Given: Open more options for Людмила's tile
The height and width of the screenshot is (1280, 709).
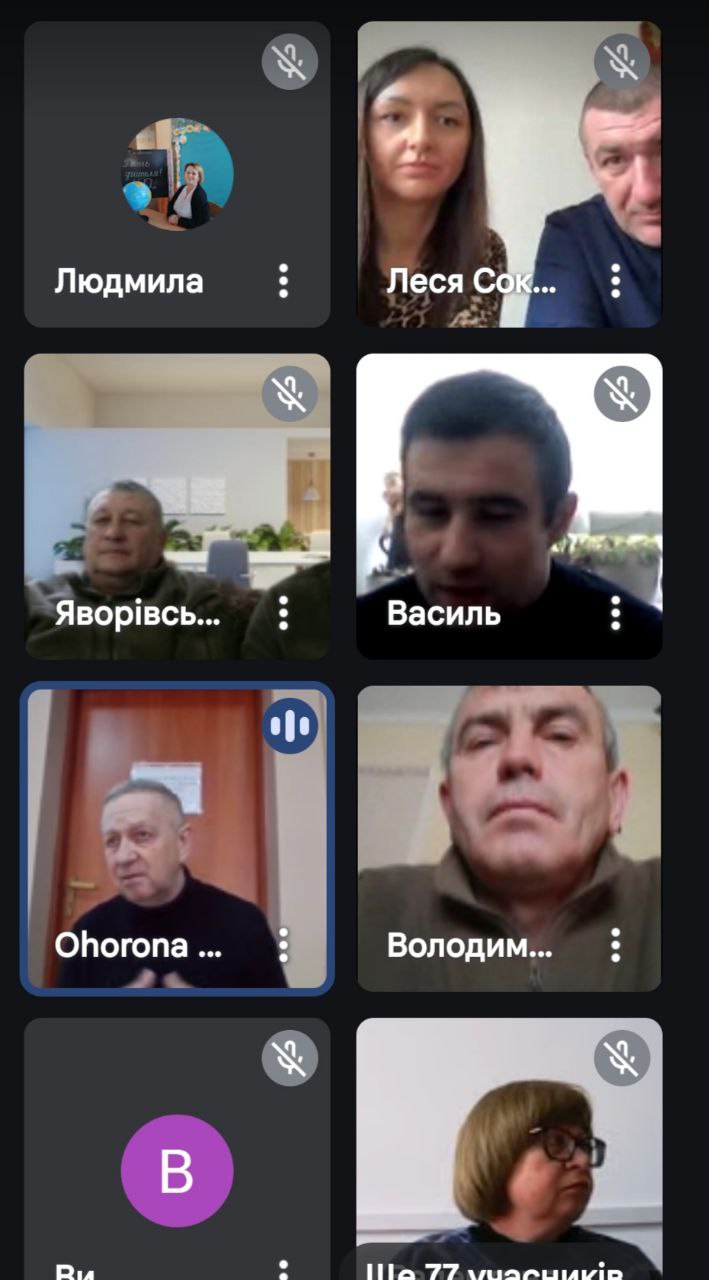Looking at the screenshot, I should click(x=284, y=281).
